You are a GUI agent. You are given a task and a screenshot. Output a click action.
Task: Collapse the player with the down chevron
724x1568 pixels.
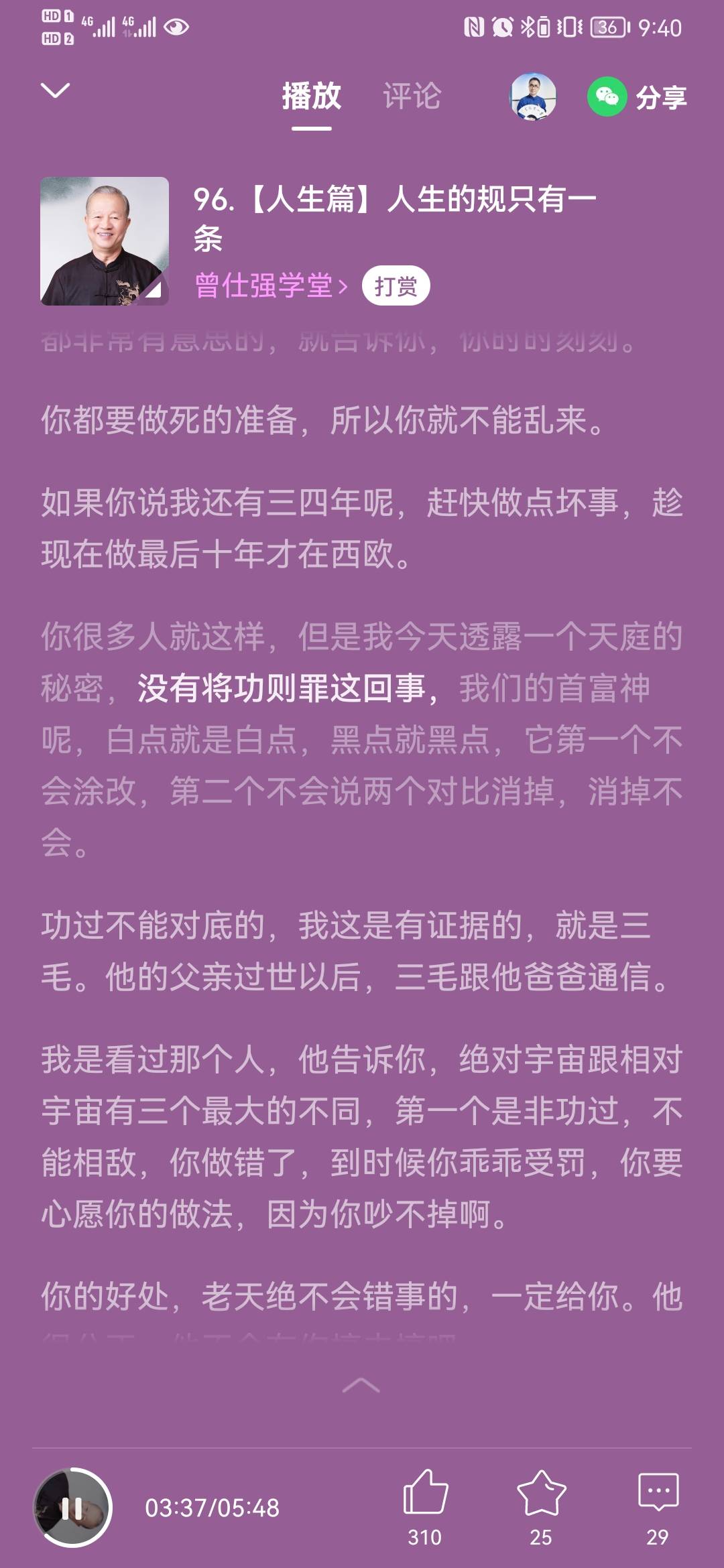coord(56,92)
